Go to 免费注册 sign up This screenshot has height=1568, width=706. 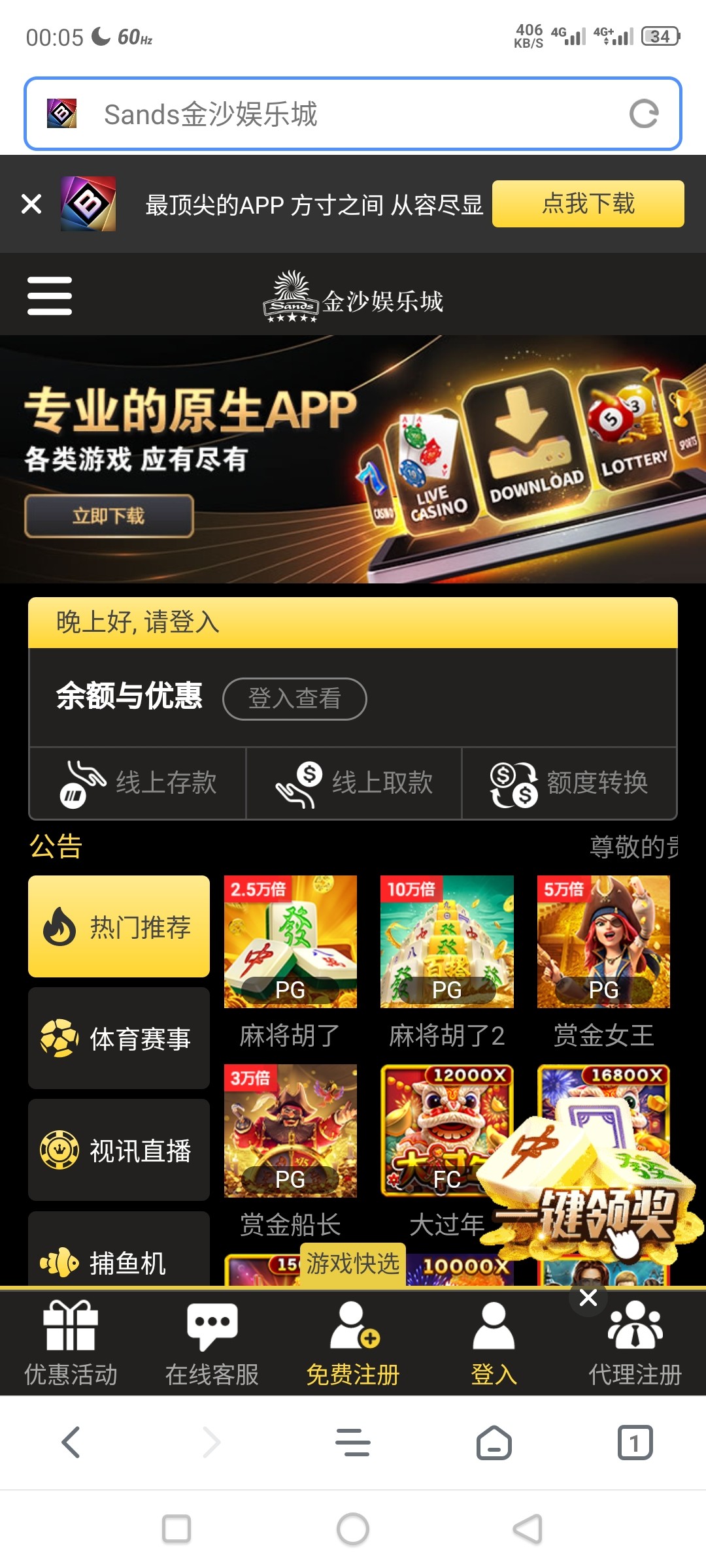(x=353, y=1342)
